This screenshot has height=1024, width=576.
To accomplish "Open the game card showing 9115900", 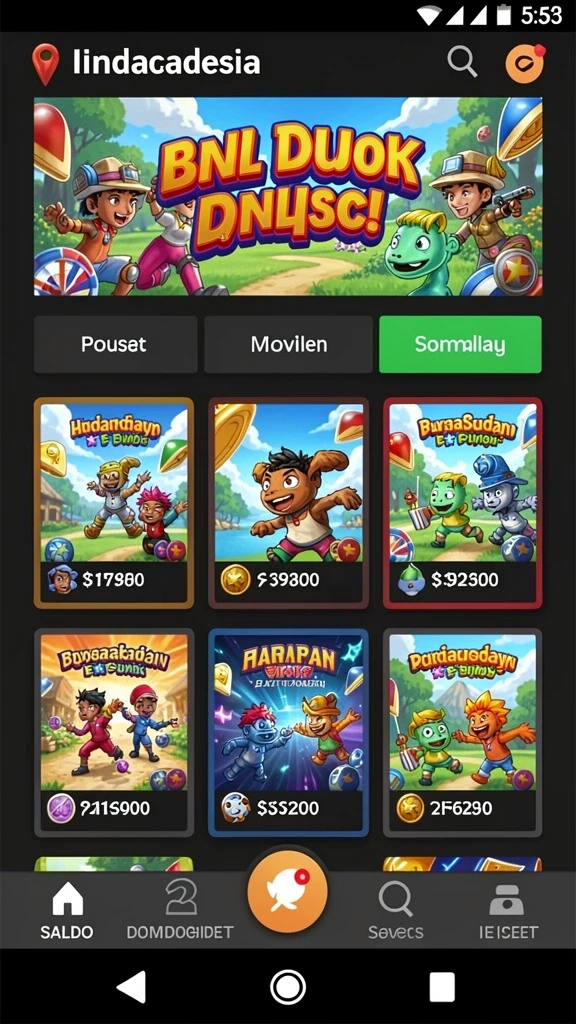I will pyautogui.click(x=114, y=733).
